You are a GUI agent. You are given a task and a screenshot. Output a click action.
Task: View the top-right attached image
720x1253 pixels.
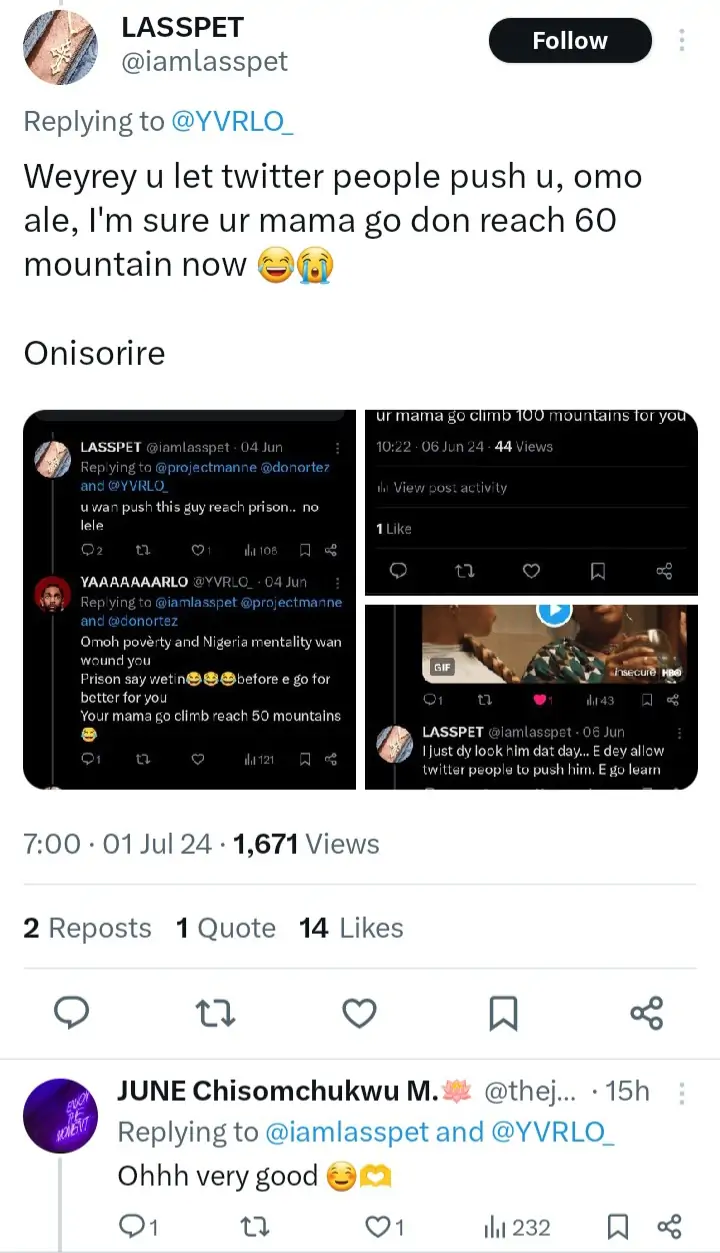[531, 502]
